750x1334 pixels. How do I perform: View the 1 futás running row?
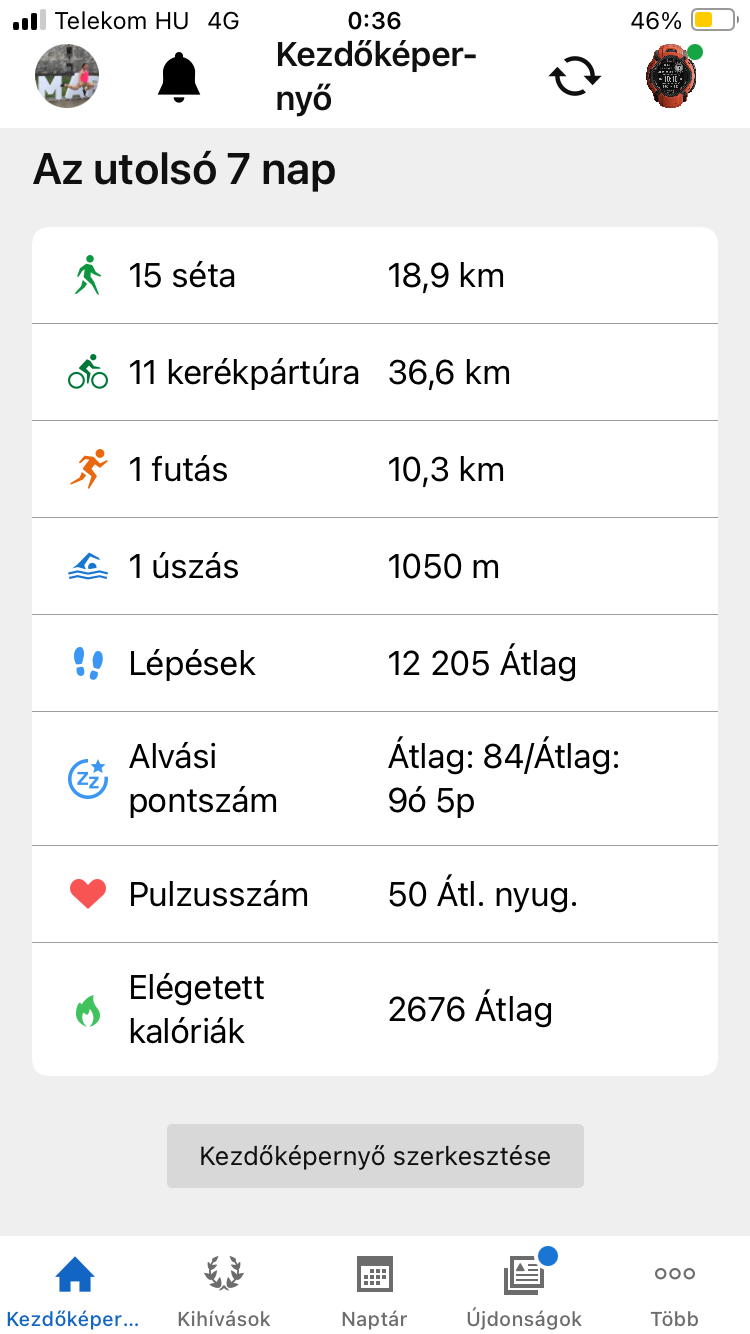375,470
